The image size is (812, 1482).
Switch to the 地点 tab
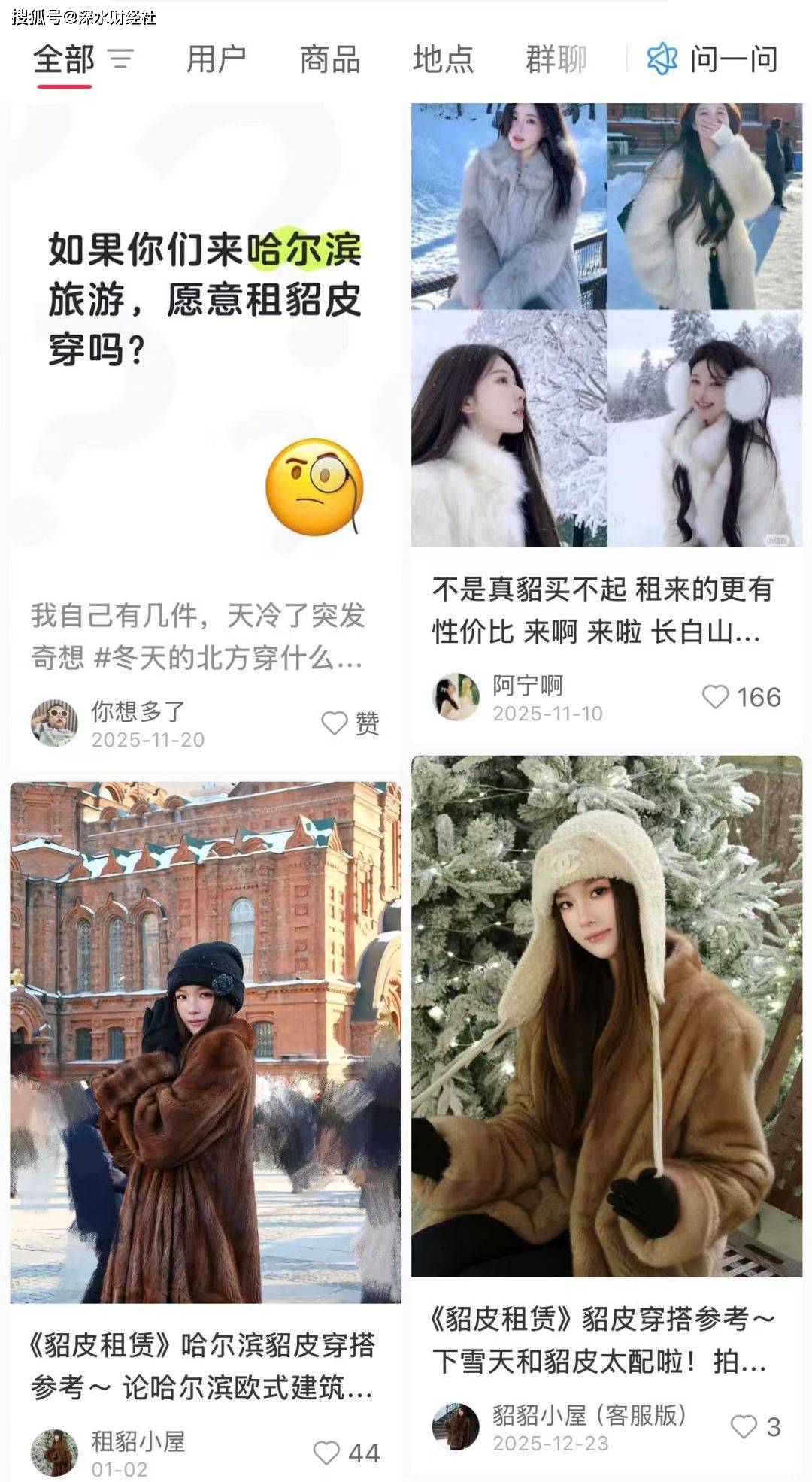pyautogui.click(x=443, y=60)
